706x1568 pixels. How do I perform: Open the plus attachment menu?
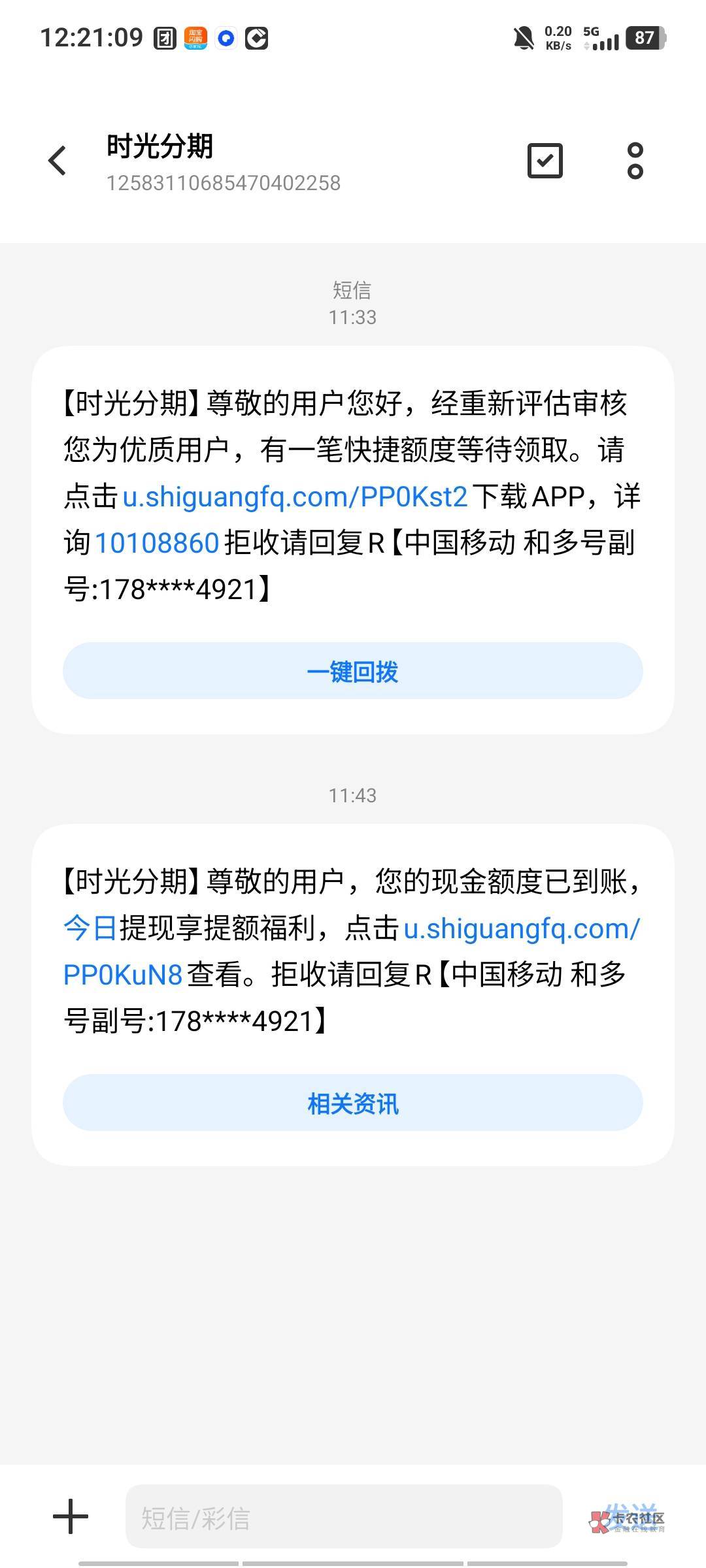pos(71,1516)
